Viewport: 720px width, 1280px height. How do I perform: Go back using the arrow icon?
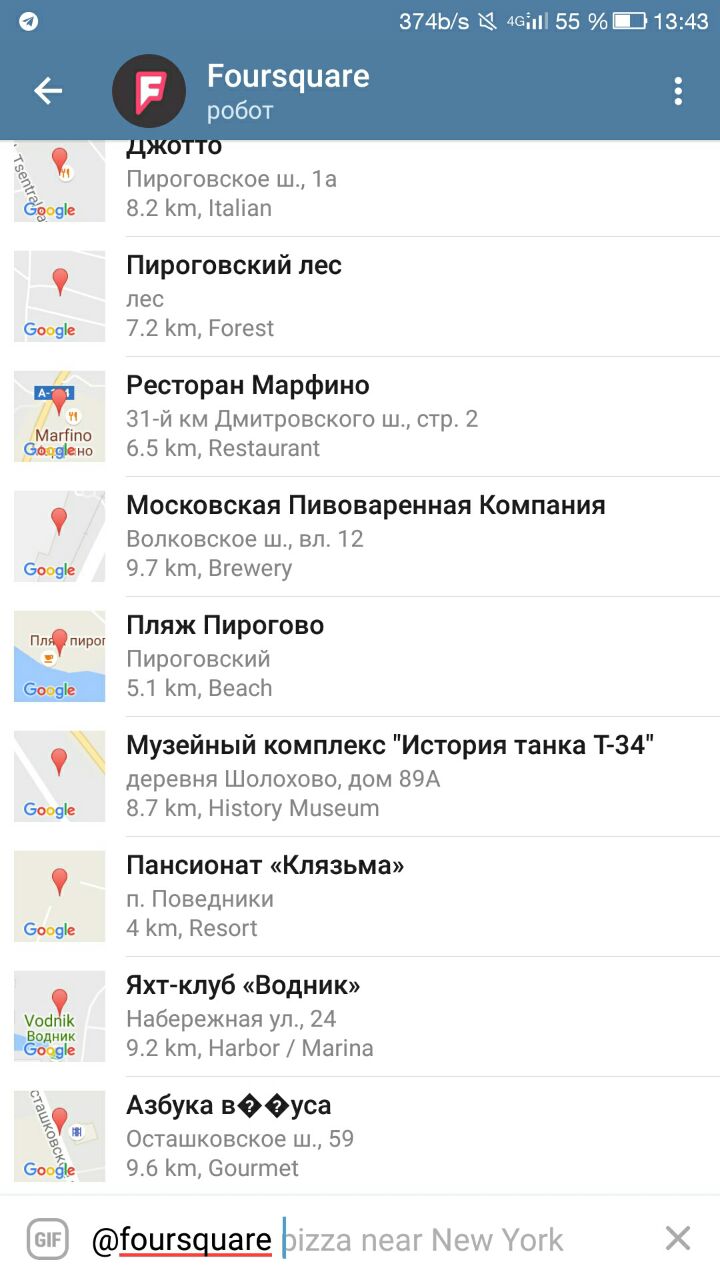48,91
